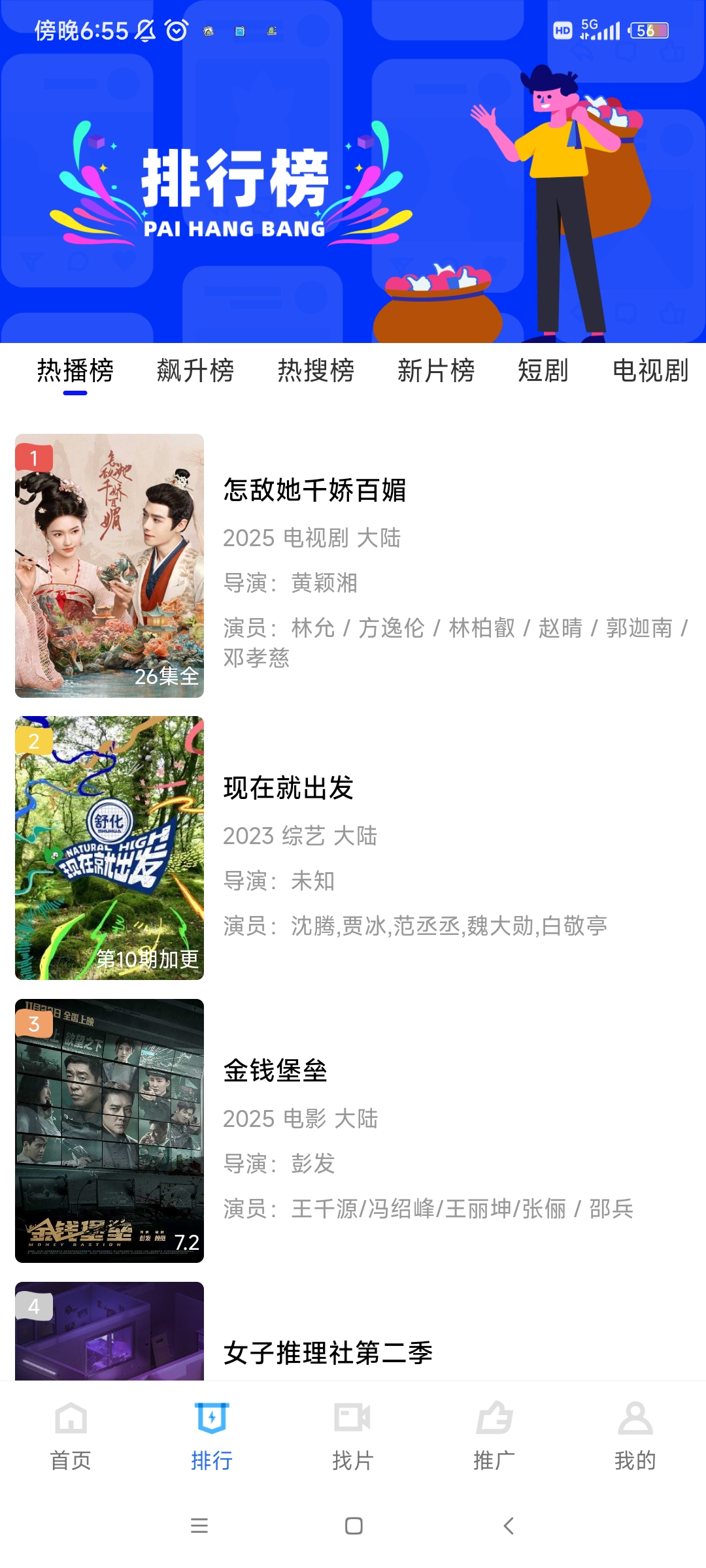
Task: Show the 电视剧 ranking tab
Action: tap(650, 371)
